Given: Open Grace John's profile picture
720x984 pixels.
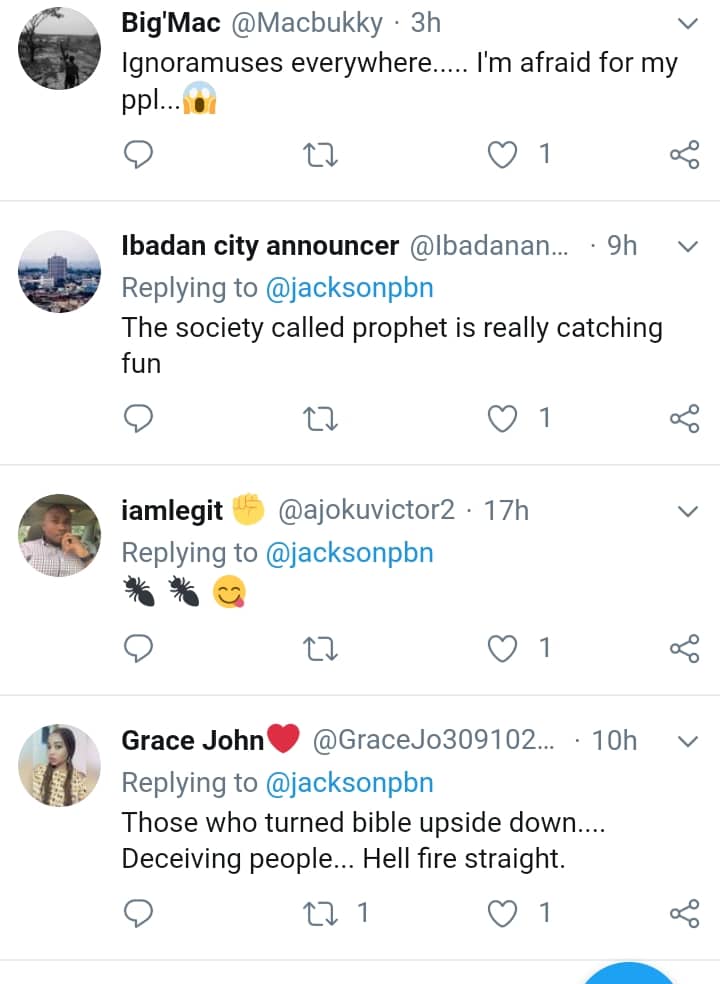Looking at the screenshot, I should 60,765.
